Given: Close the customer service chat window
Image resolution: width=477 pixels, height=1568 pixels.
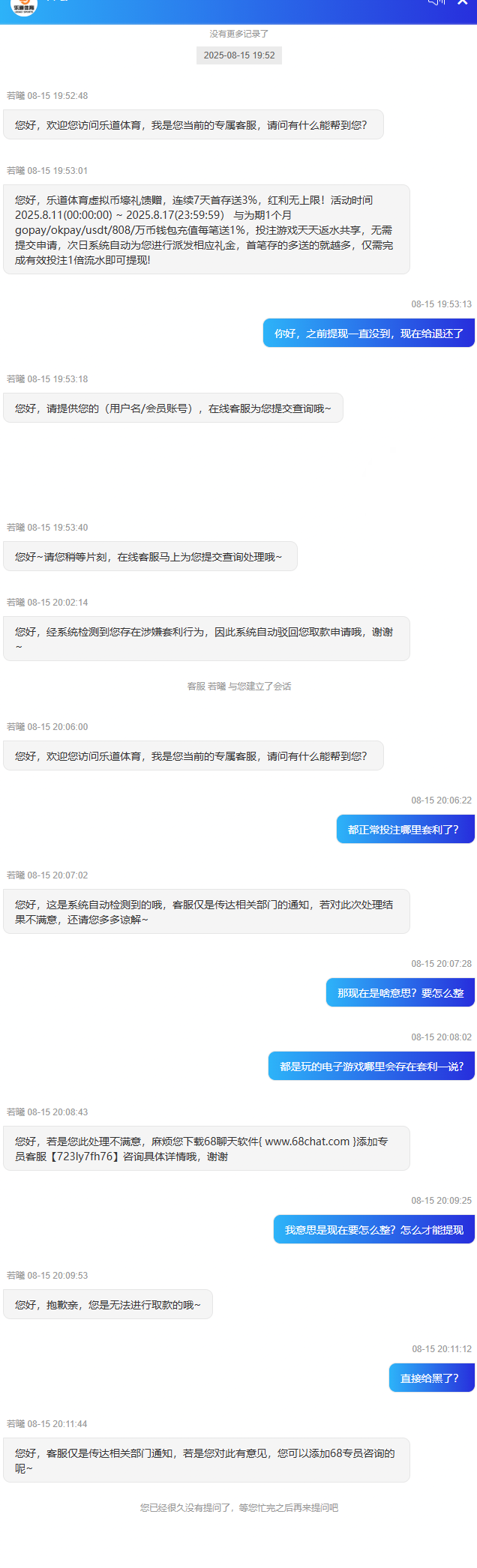Looking at the screenshot, I should tap(462, 2).
